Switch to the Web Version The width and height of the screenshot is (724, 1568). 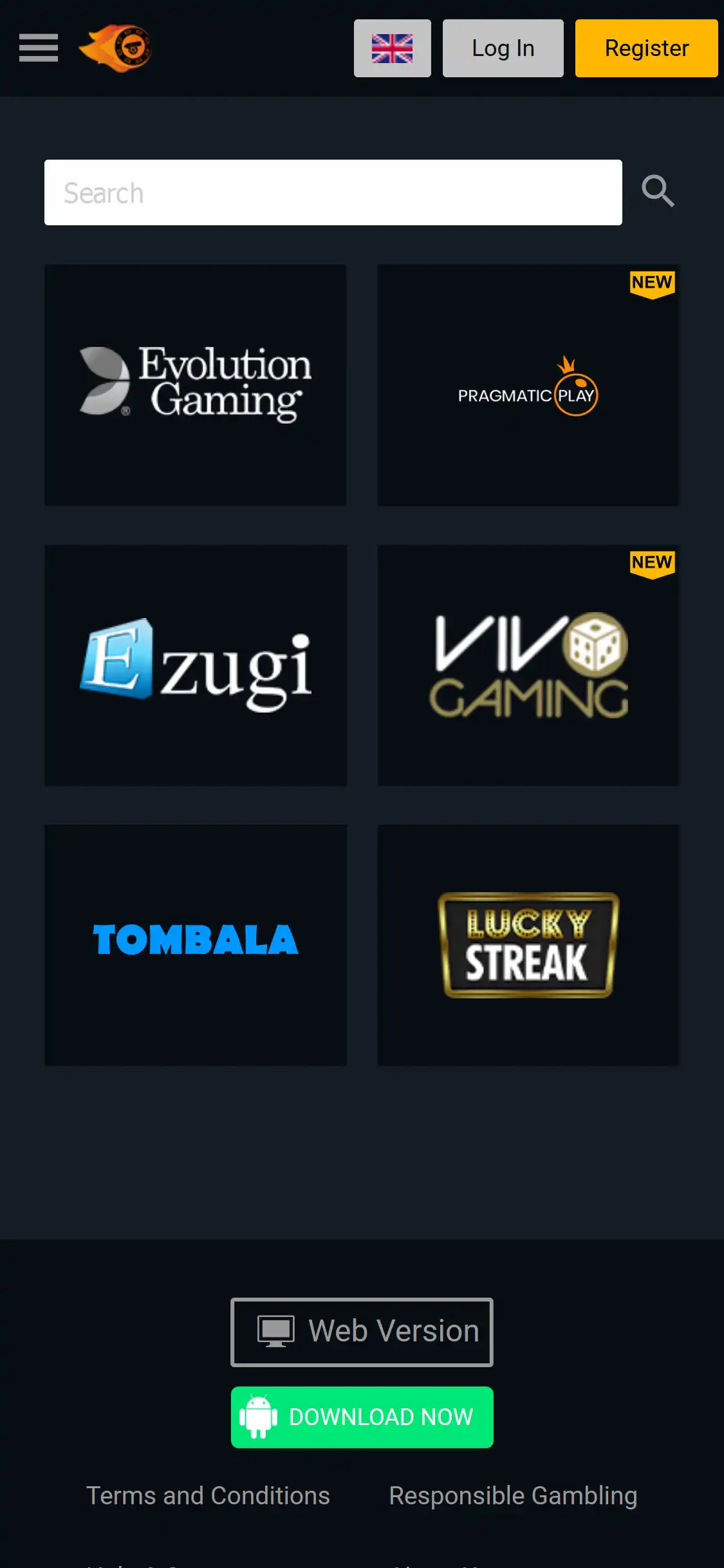pos(362,1332)
